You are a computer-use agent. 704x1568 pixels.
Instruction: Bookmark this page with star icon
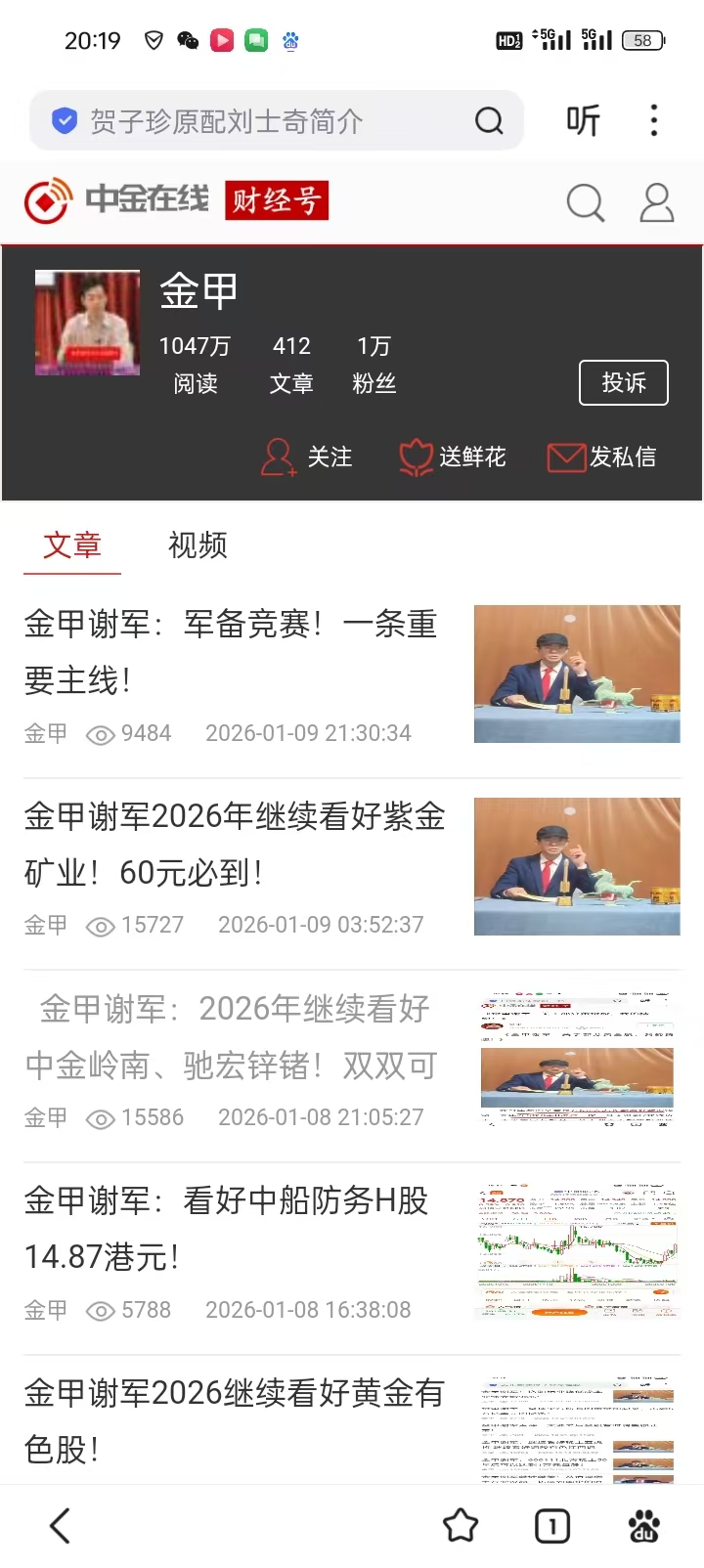coord(461,1525)
